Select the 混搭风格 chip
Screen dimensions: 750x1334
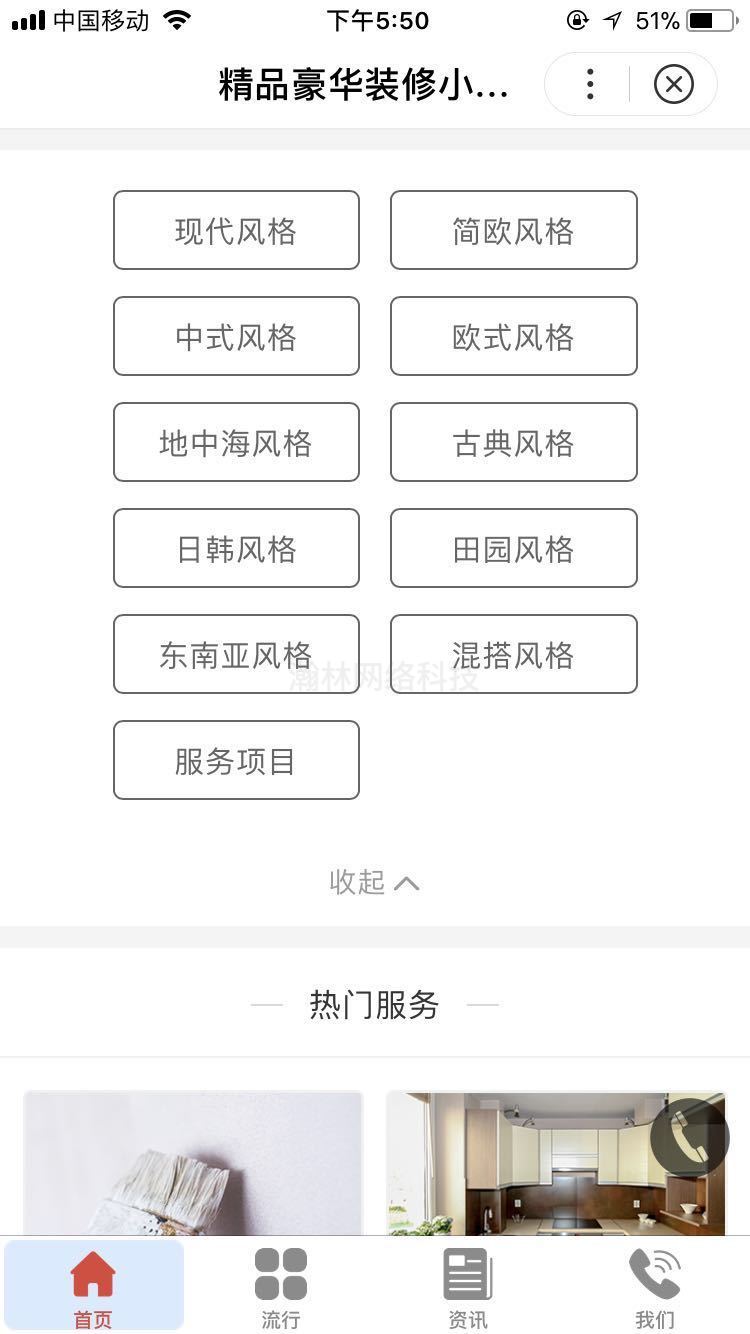[513, 655]
